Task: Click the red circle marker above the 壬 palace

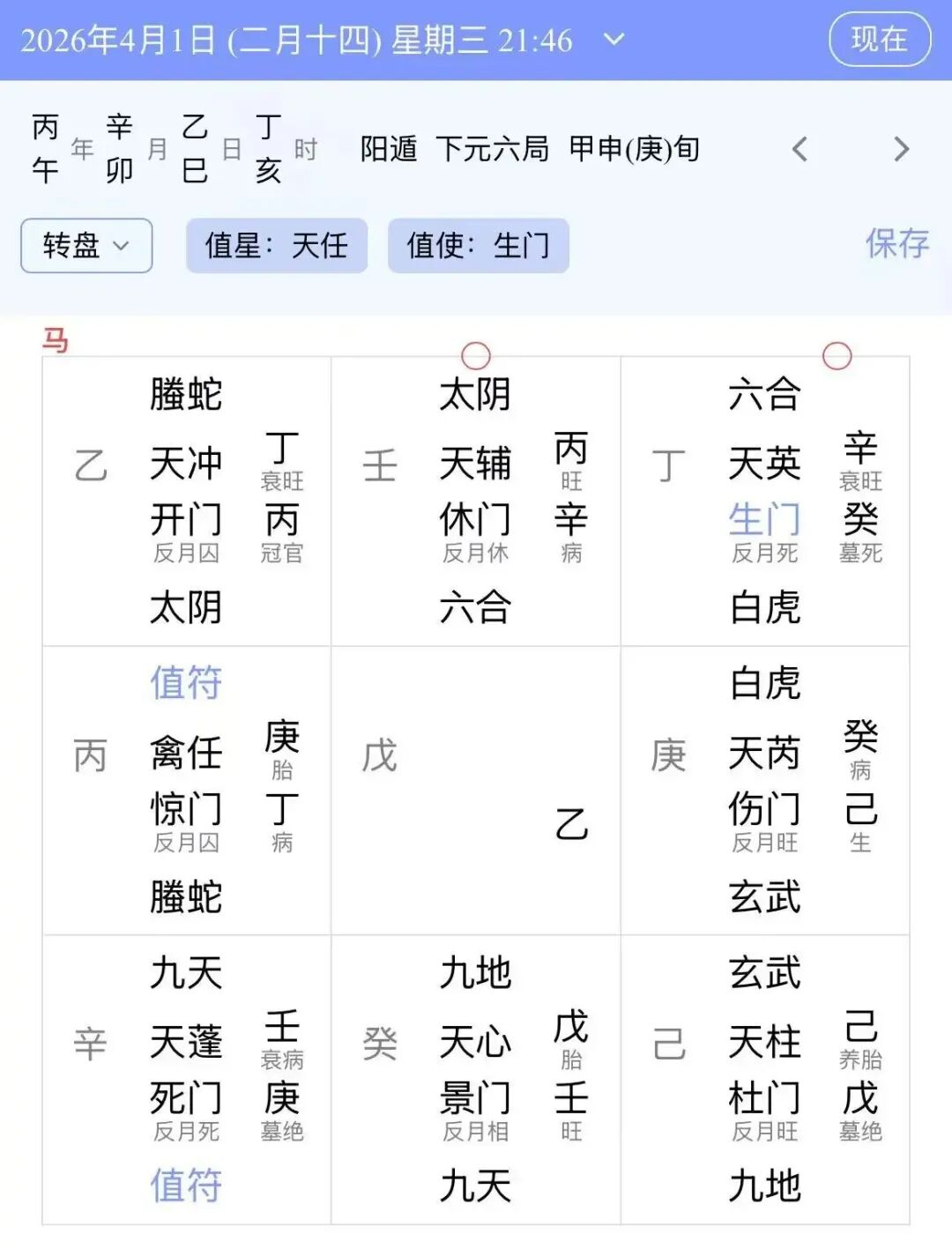Action: coord(476,357)
